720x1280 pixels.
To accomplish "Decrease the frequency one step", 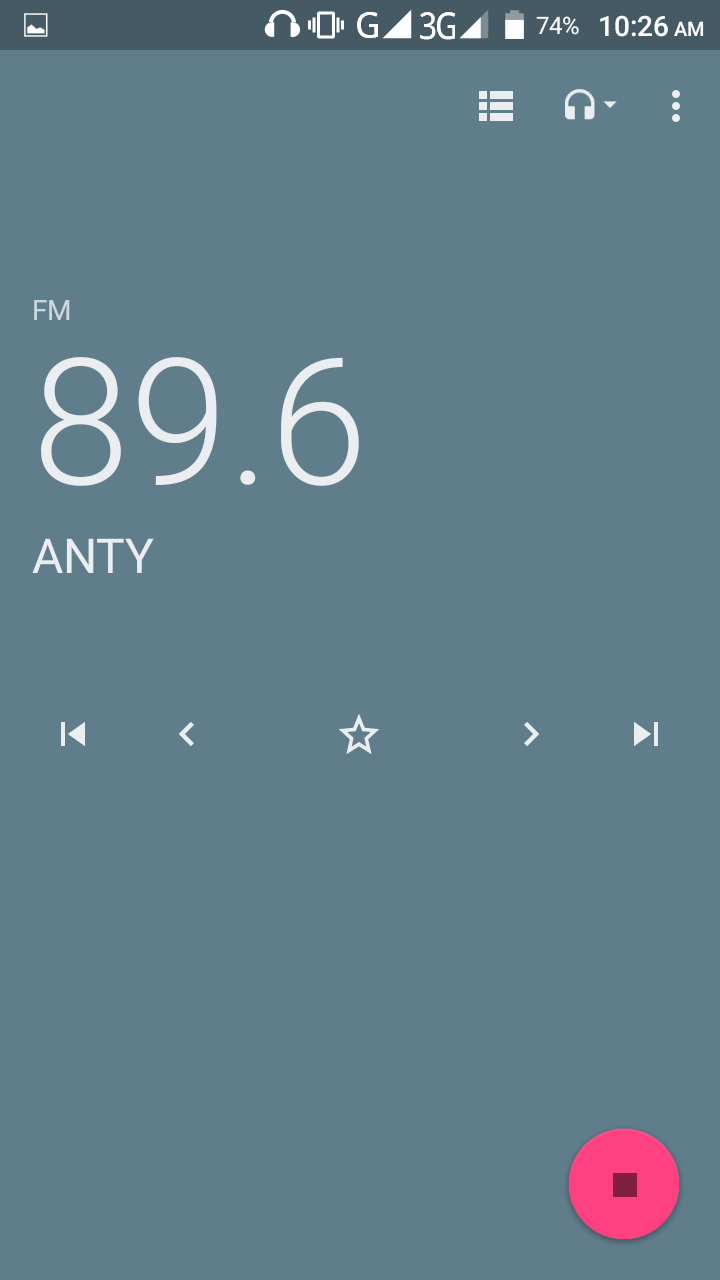I will pos(187,735).
